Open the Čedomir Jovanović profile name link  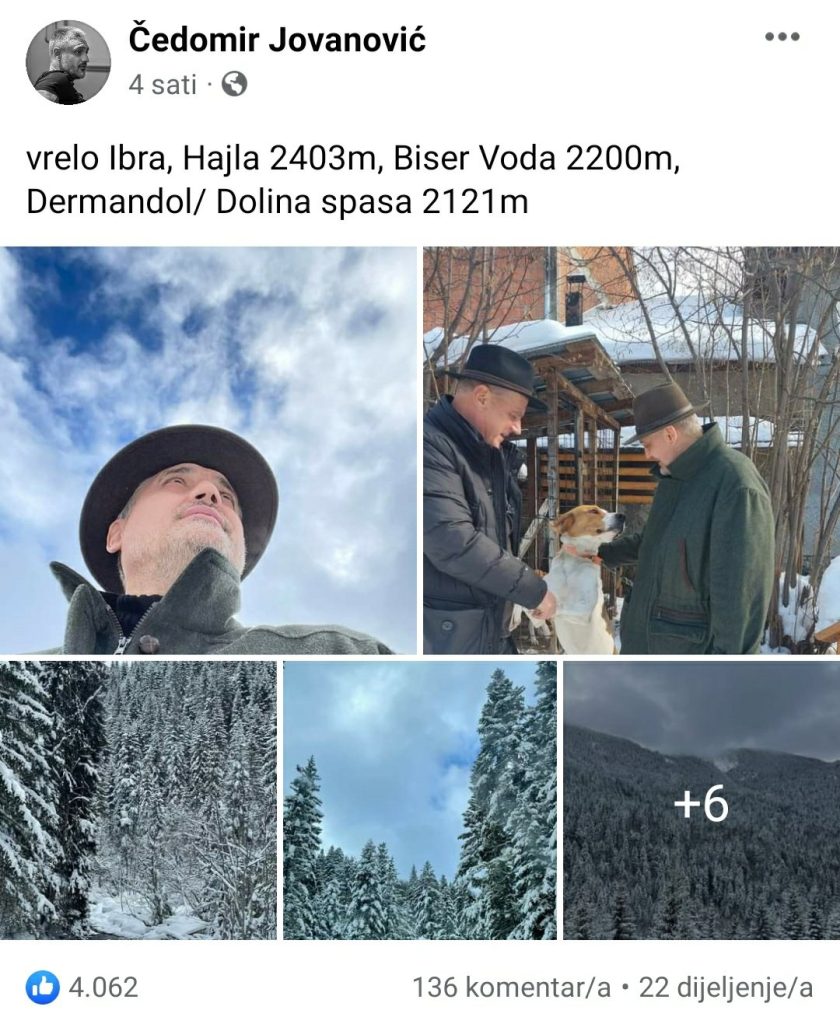[277, 40]
